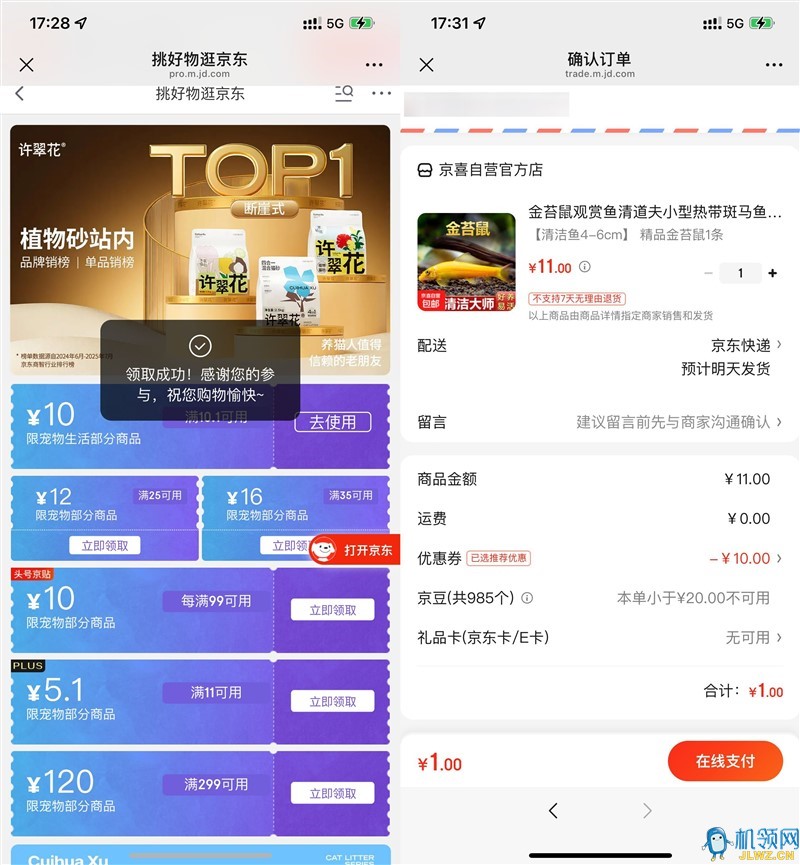Increase product quantity with plus
800x865 pixels.
coord(772,273)
